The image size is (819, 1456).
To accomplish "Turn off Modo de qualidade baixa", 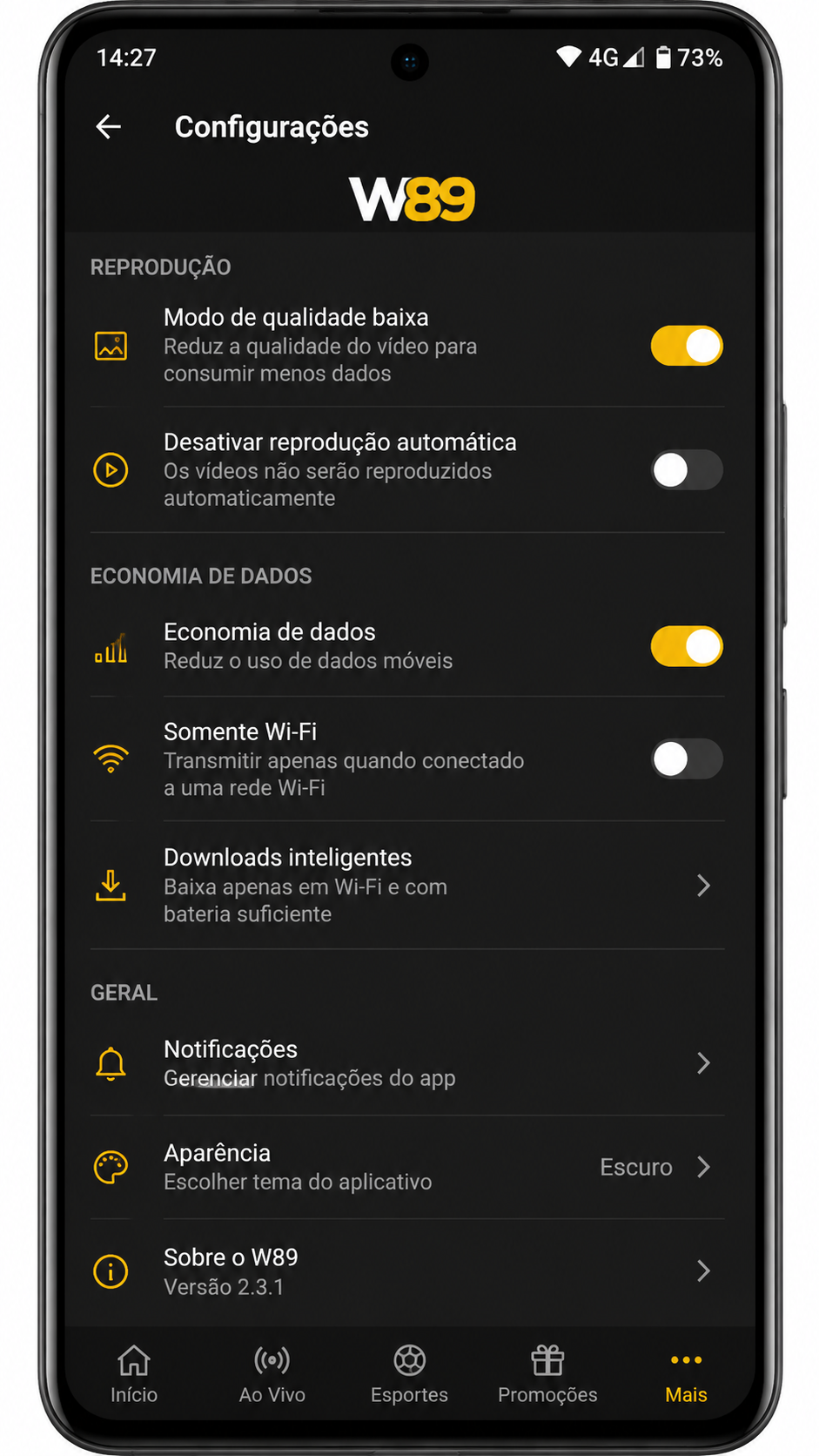I will (x=687, y=346).
